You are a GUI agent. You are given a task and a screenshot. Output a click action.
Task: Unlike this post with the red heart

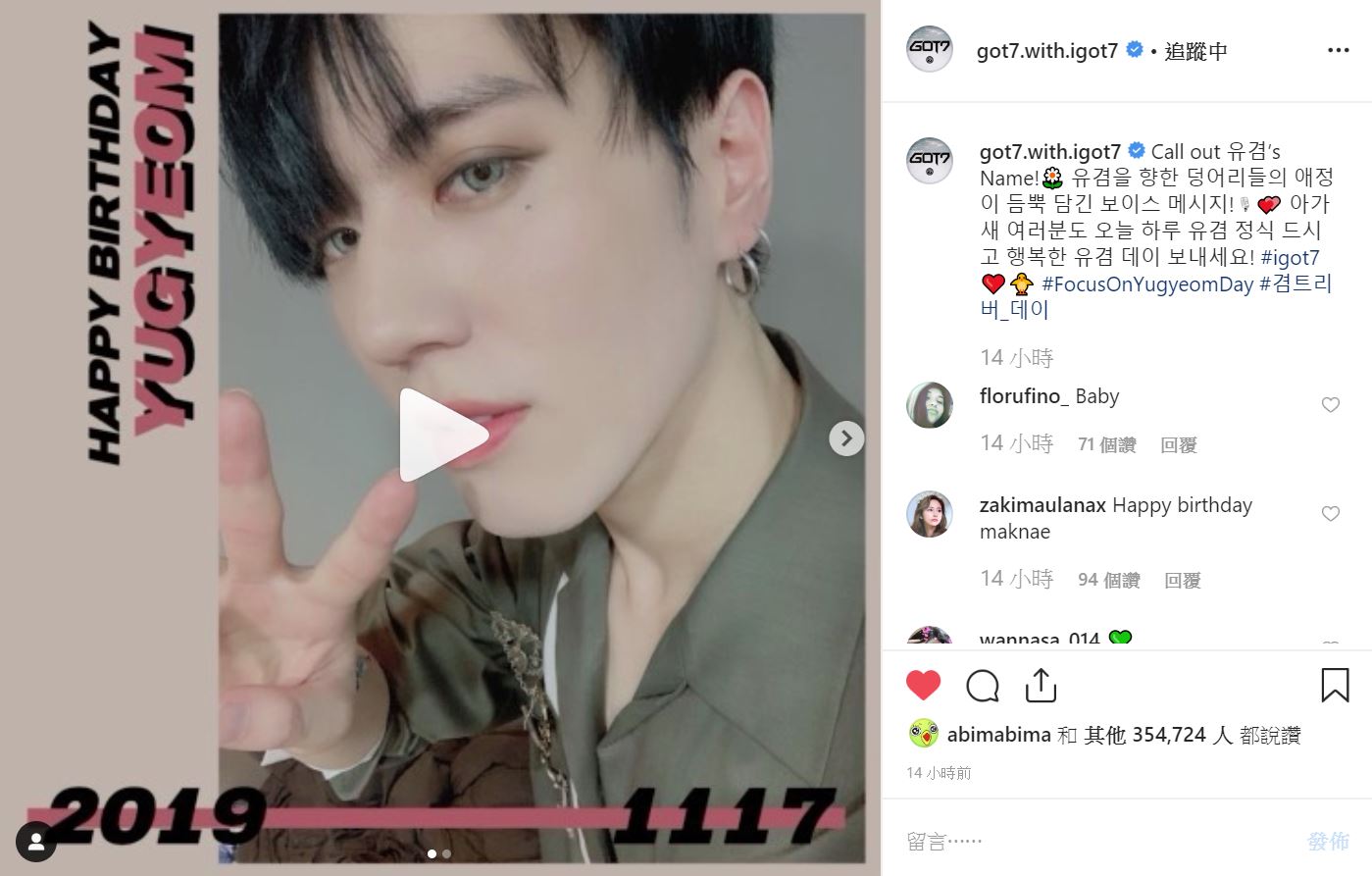coord(923,685)
